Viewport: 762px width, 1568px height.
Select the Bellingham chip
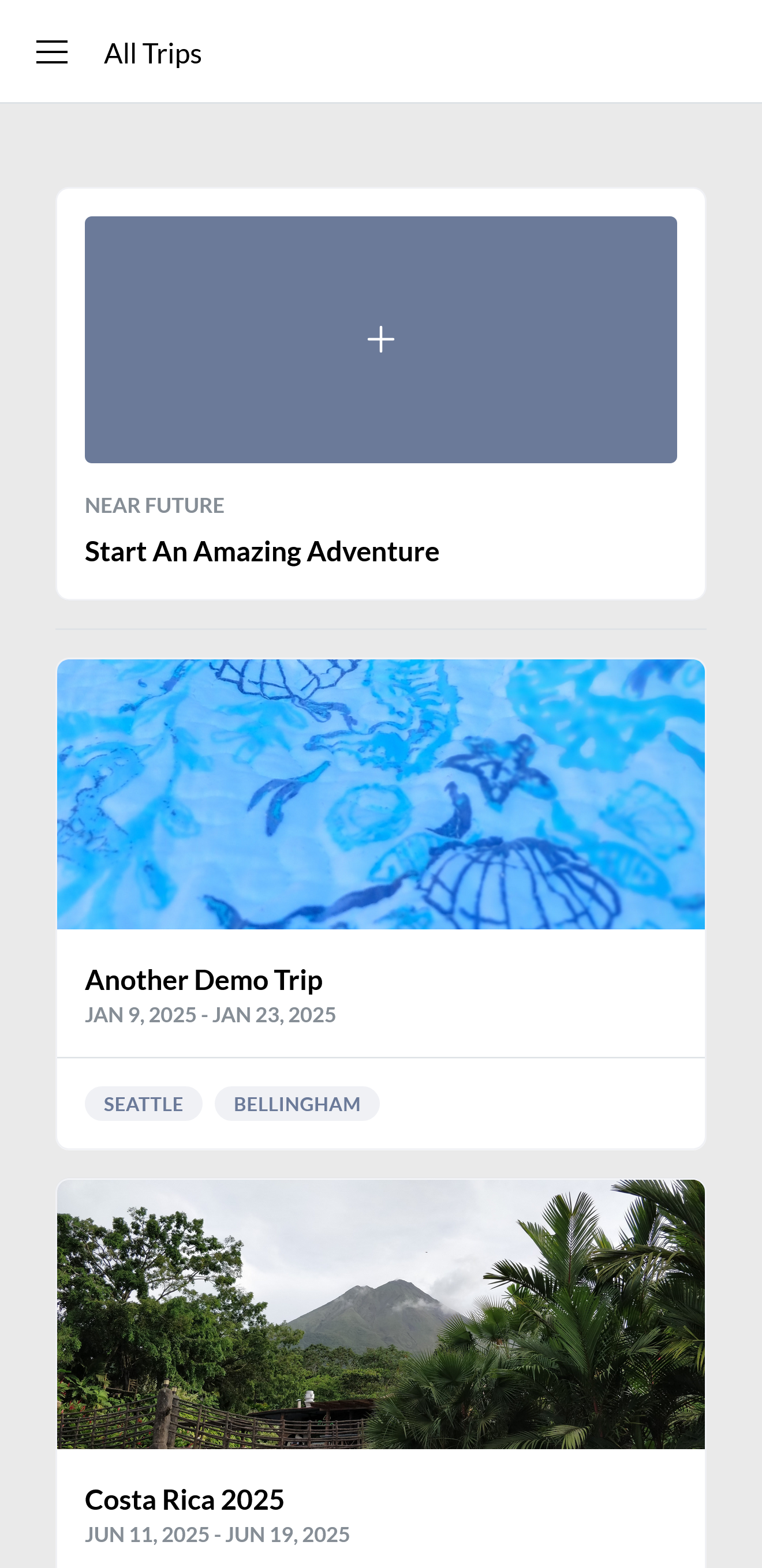297,1104
